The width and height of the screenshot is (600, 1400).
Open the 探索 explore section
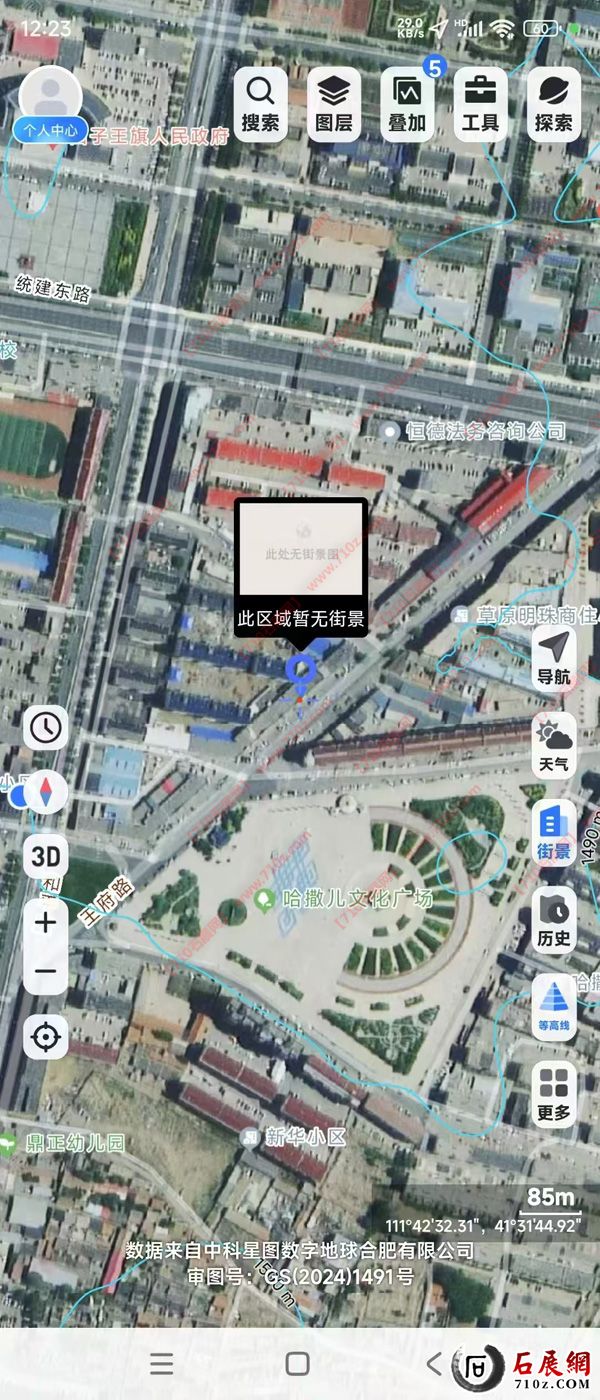pyautogui.click(x=553, y=104)
